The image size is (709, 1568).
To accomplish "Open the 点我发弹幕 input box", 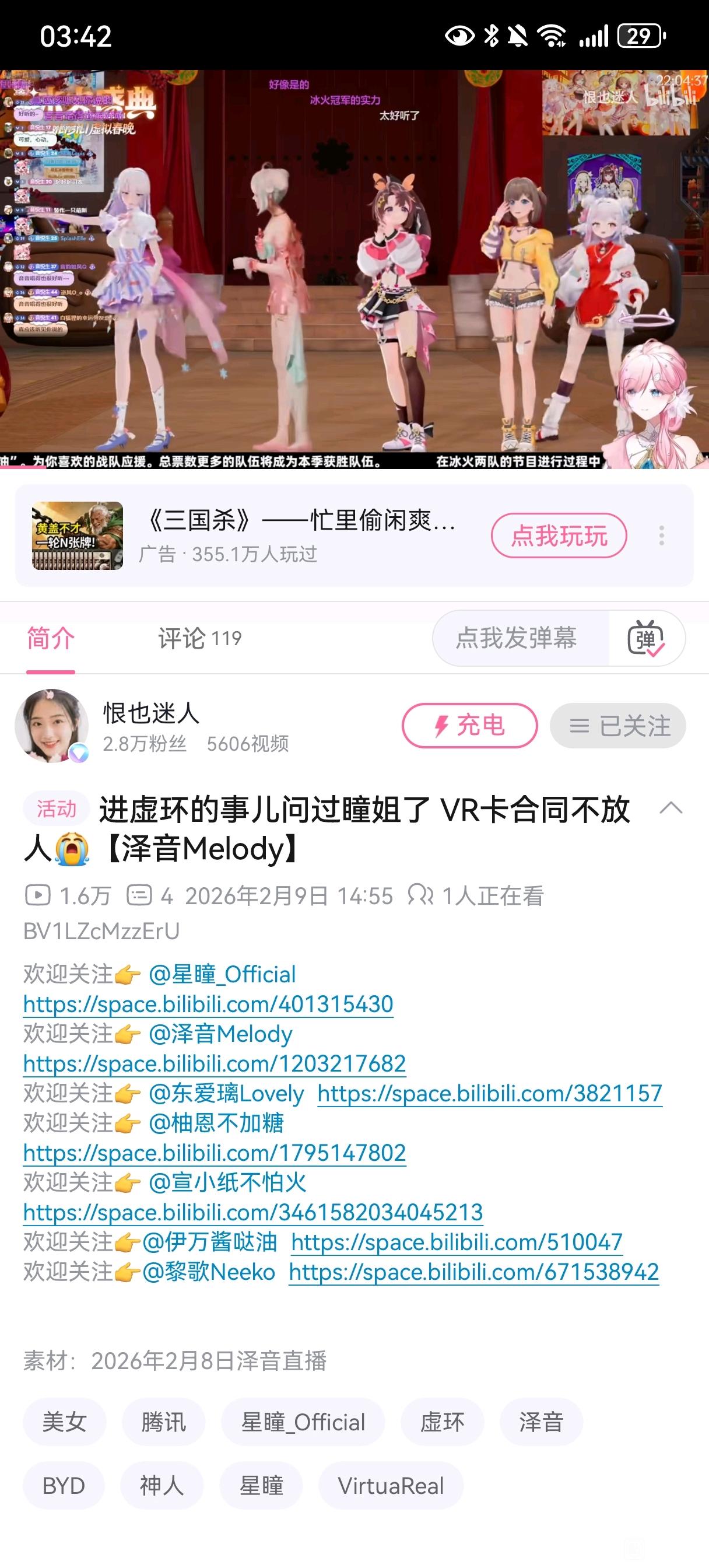I will click(517, 638).
